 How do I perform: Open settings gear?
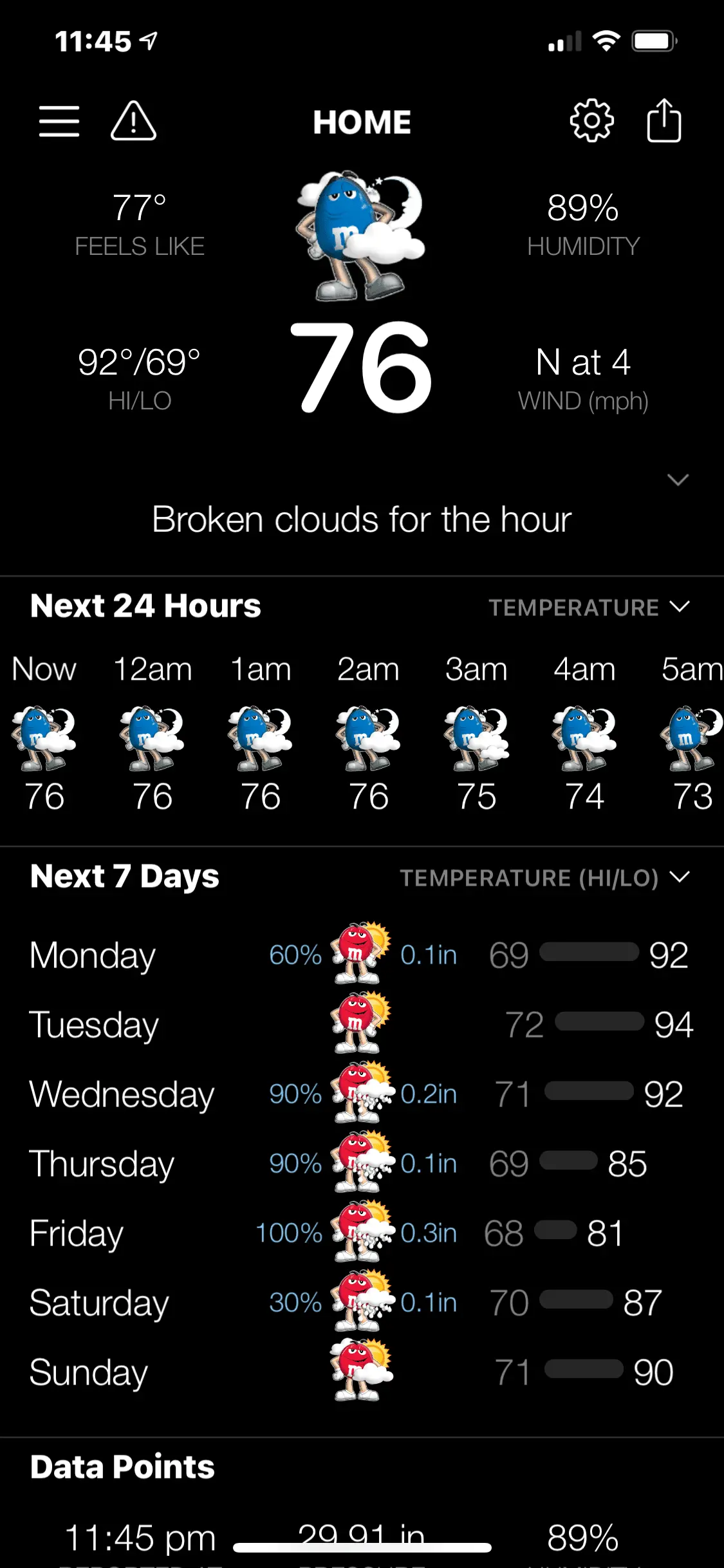pyautogui.click(x=591, y=121)
